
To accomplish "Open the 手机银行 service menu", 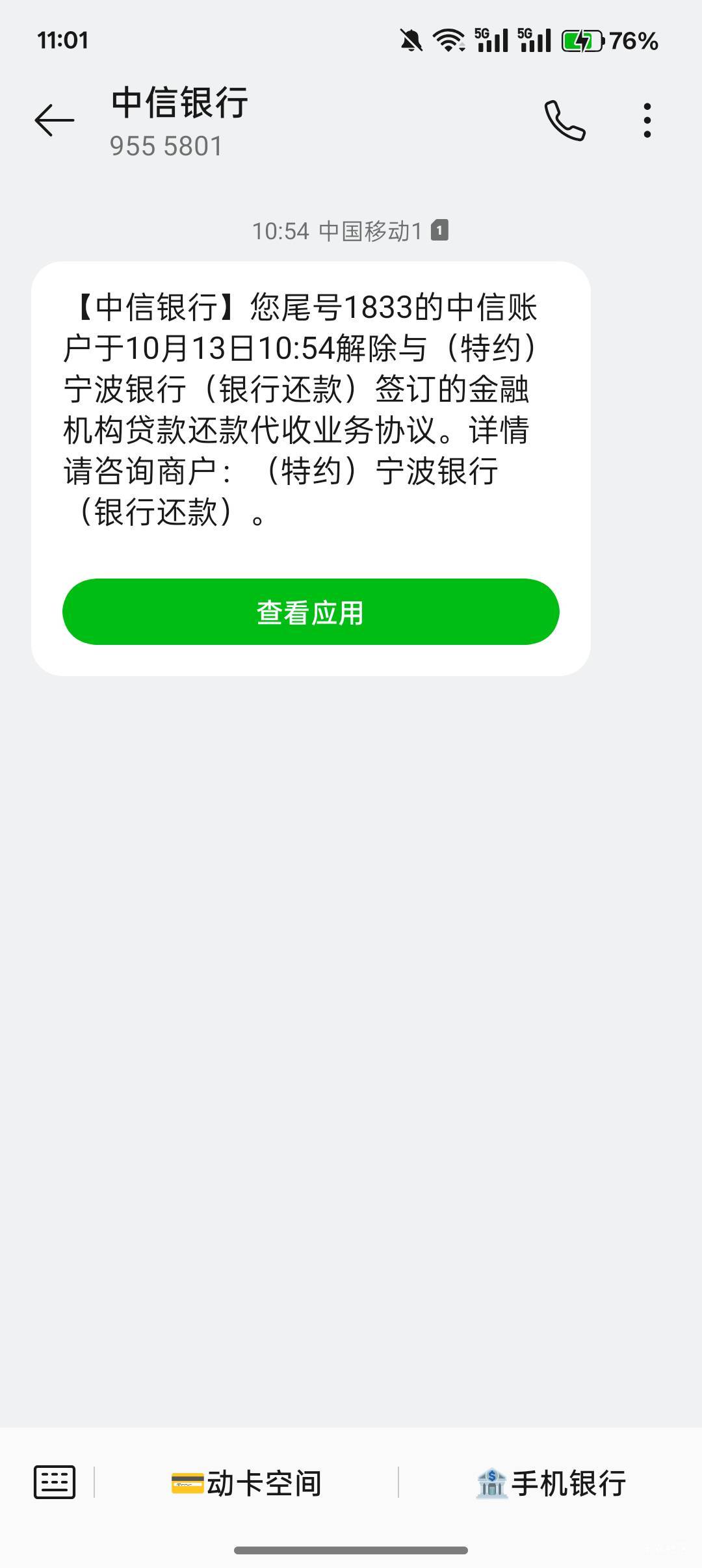I will point(551,1483).
